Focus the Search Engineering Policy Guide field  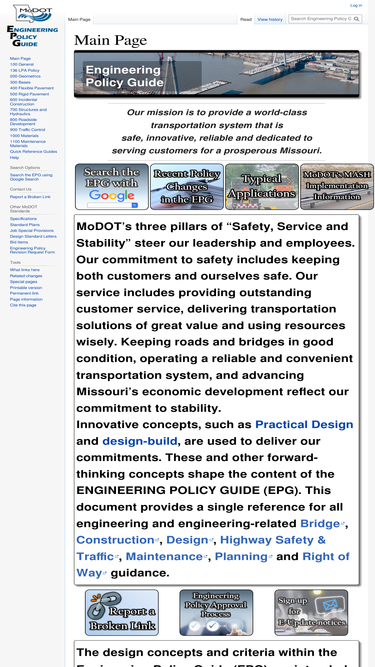(x=321, y=19)
